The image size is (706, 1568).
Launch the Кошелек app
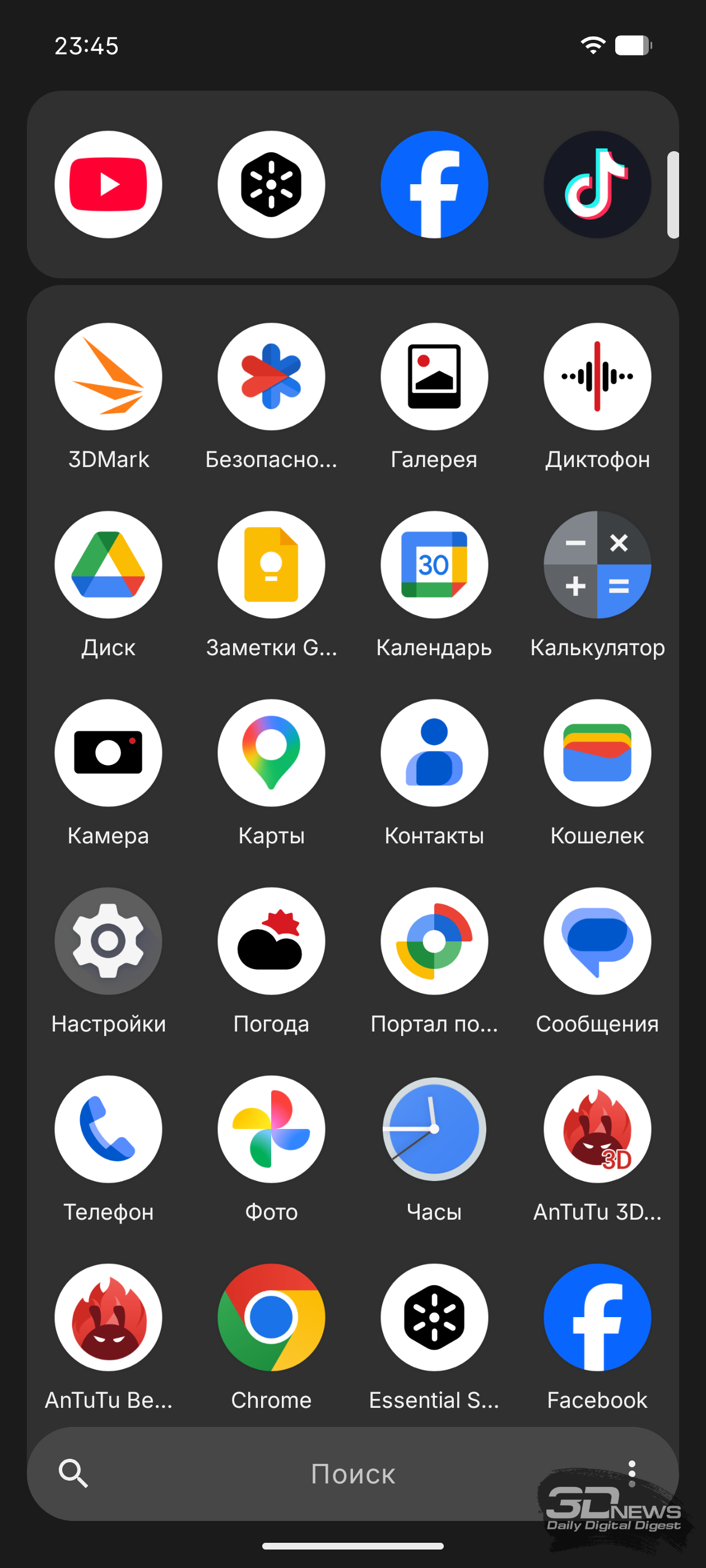tap(597, 753)
